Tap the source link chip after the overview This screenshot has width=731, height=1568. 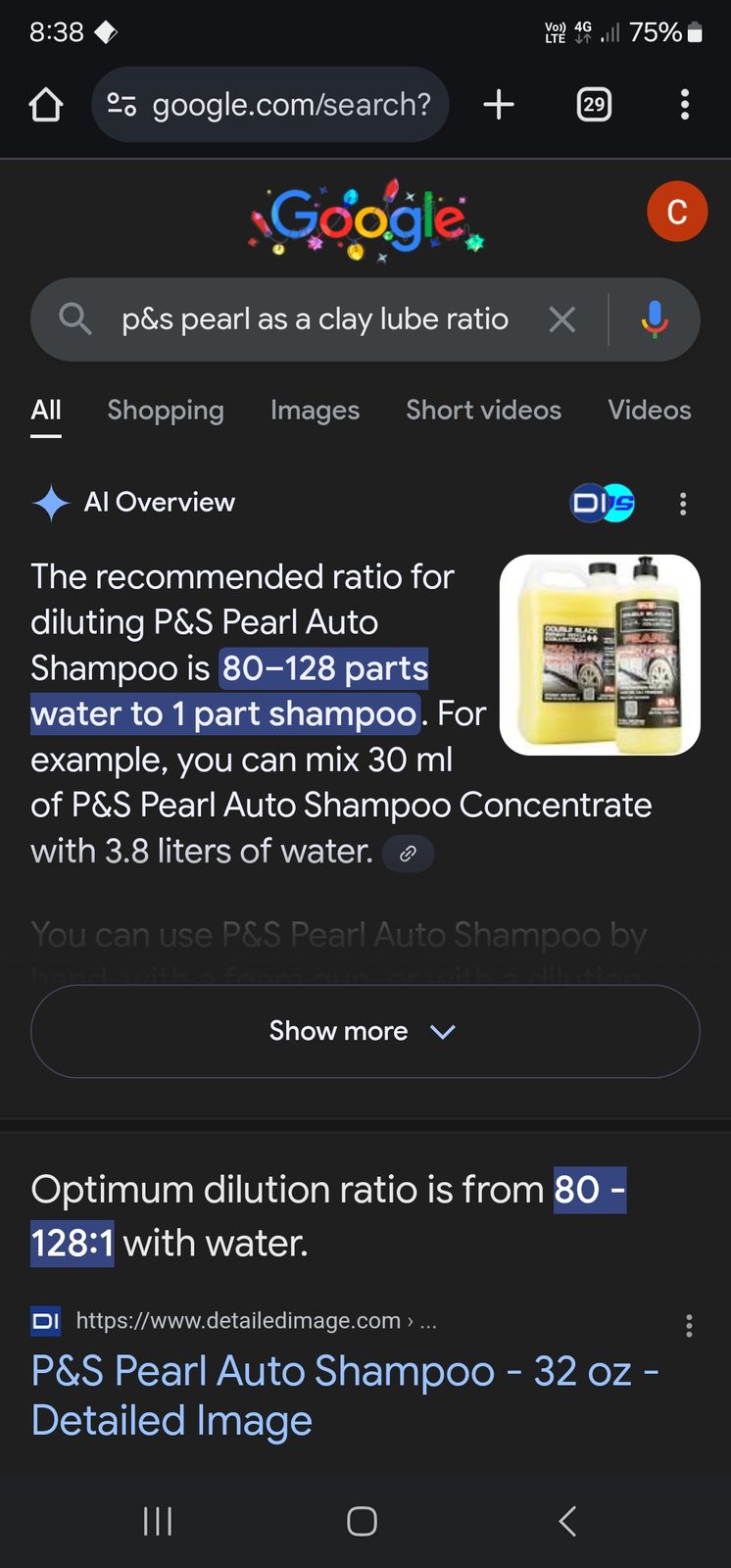click(x=408, y=854)
